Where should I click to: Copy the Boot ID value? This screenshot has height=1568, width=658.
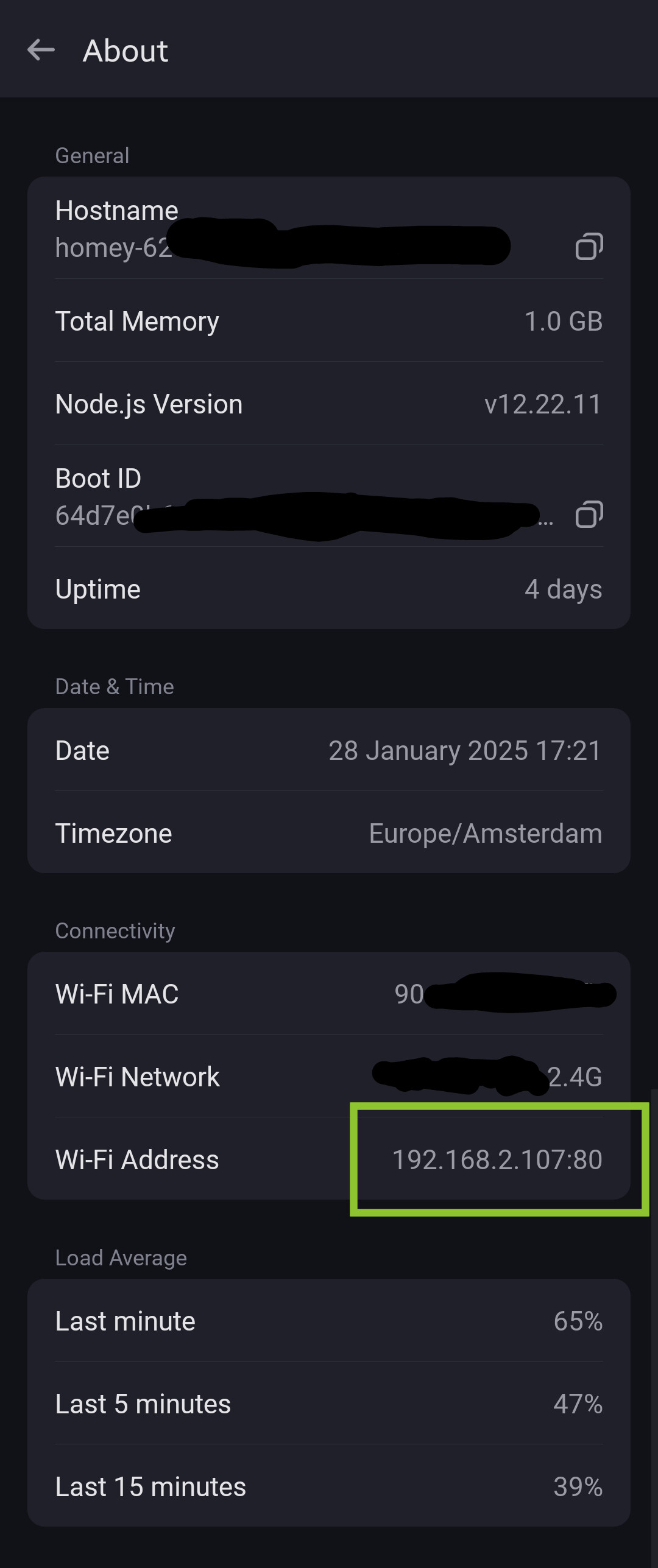(x=589, y=515)
